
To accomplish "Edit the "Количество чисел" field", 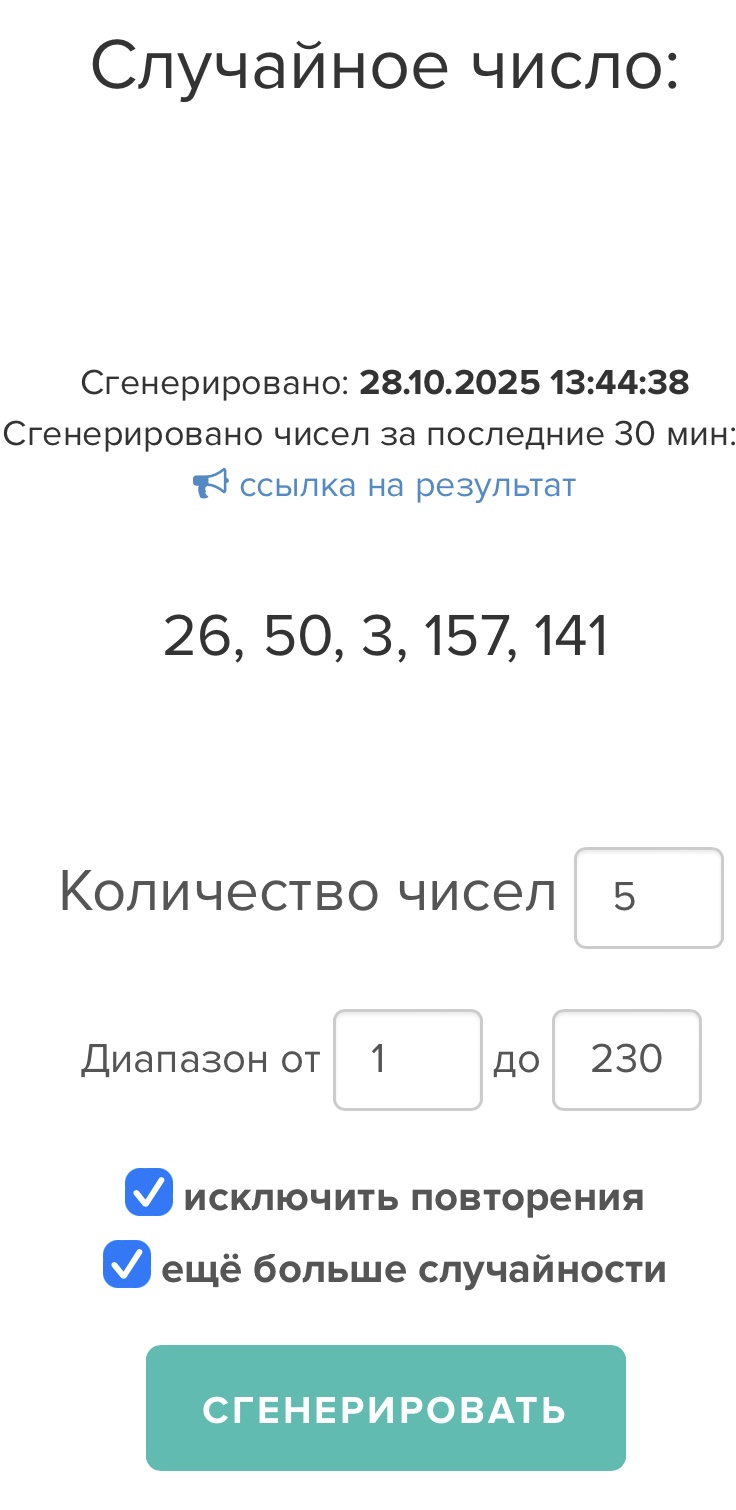I will pyautogui.click(x=648, y=897).
